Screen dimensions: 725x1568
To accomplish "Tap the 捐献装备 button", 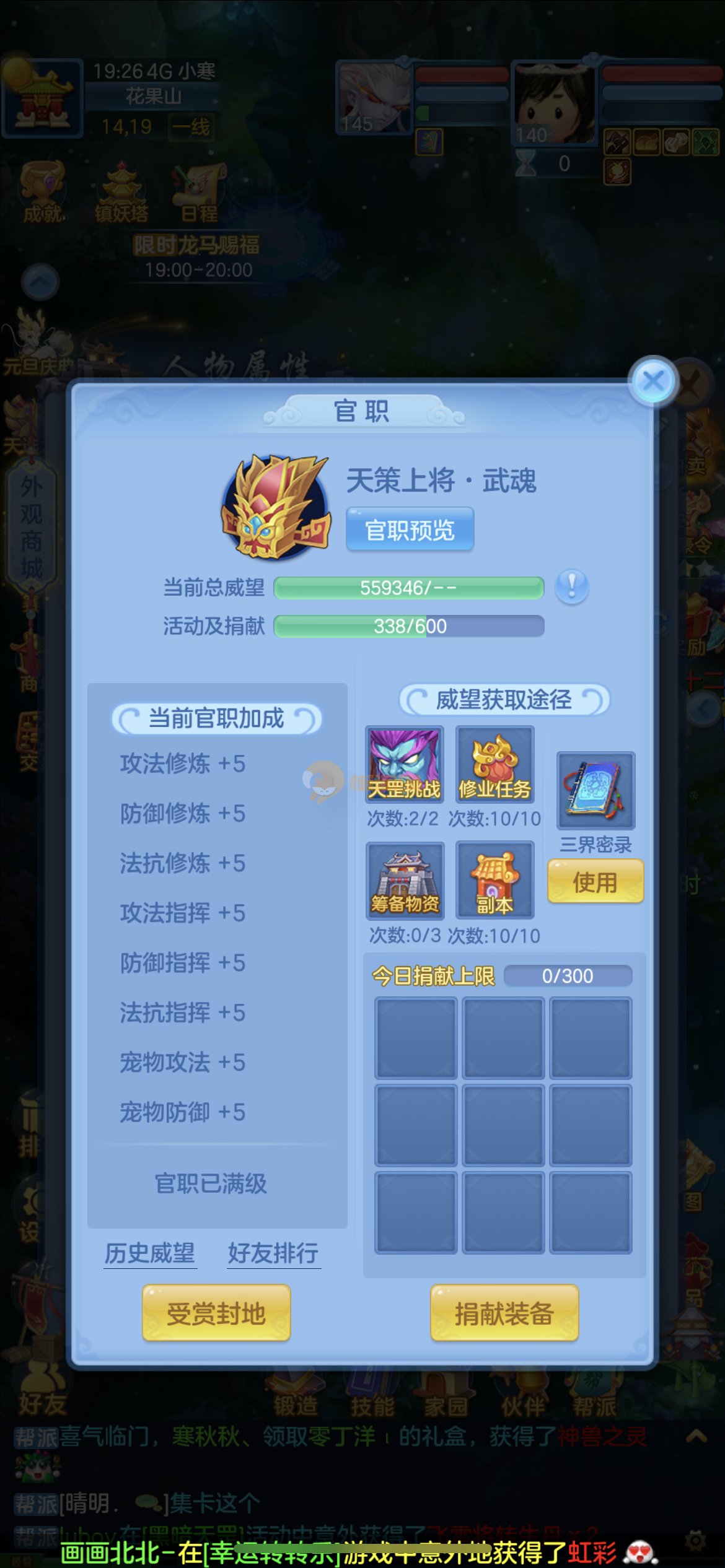I will pos(504,1313).
